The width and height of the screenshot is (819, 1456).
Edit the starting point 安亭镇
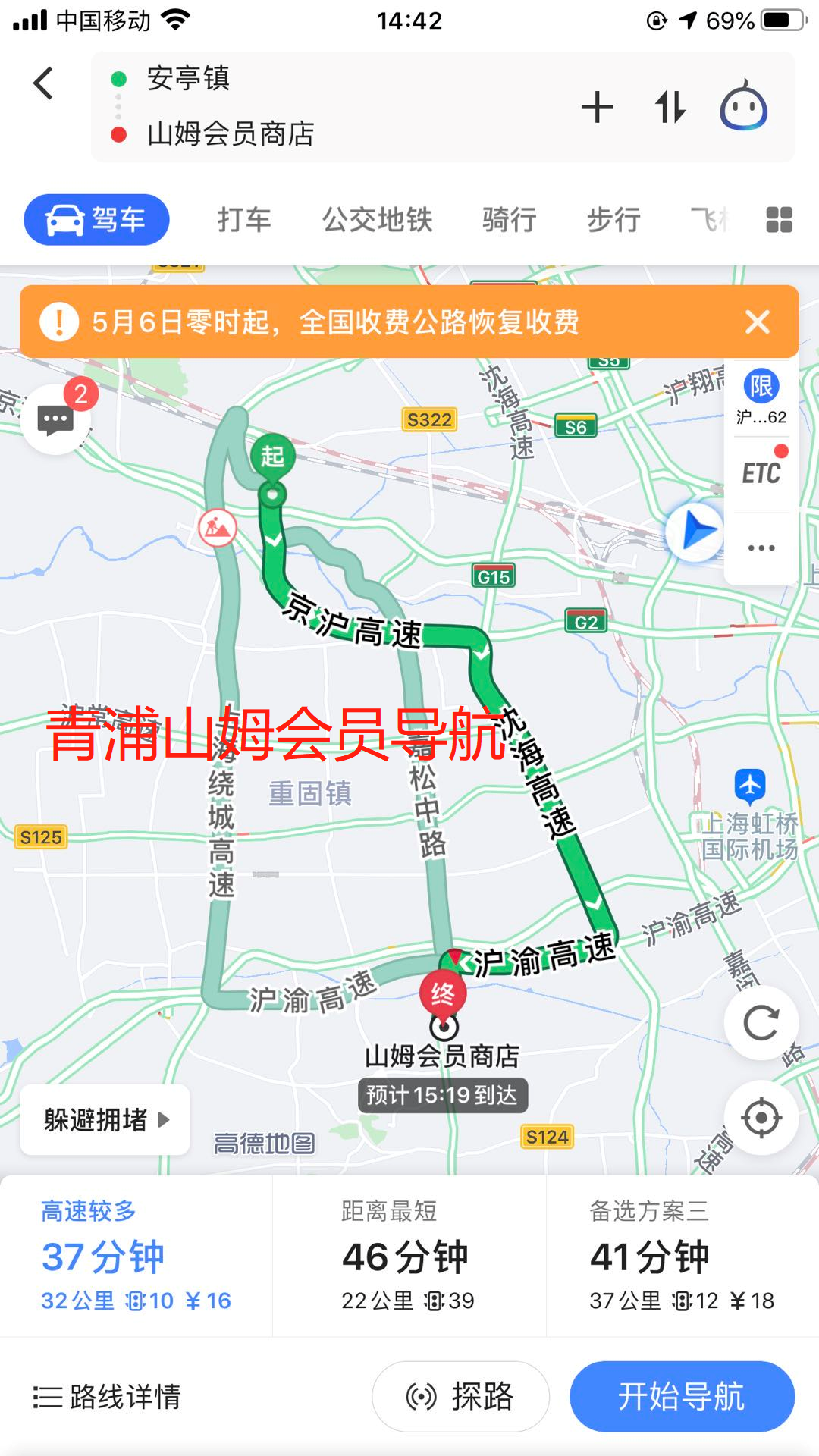point(188,78)
